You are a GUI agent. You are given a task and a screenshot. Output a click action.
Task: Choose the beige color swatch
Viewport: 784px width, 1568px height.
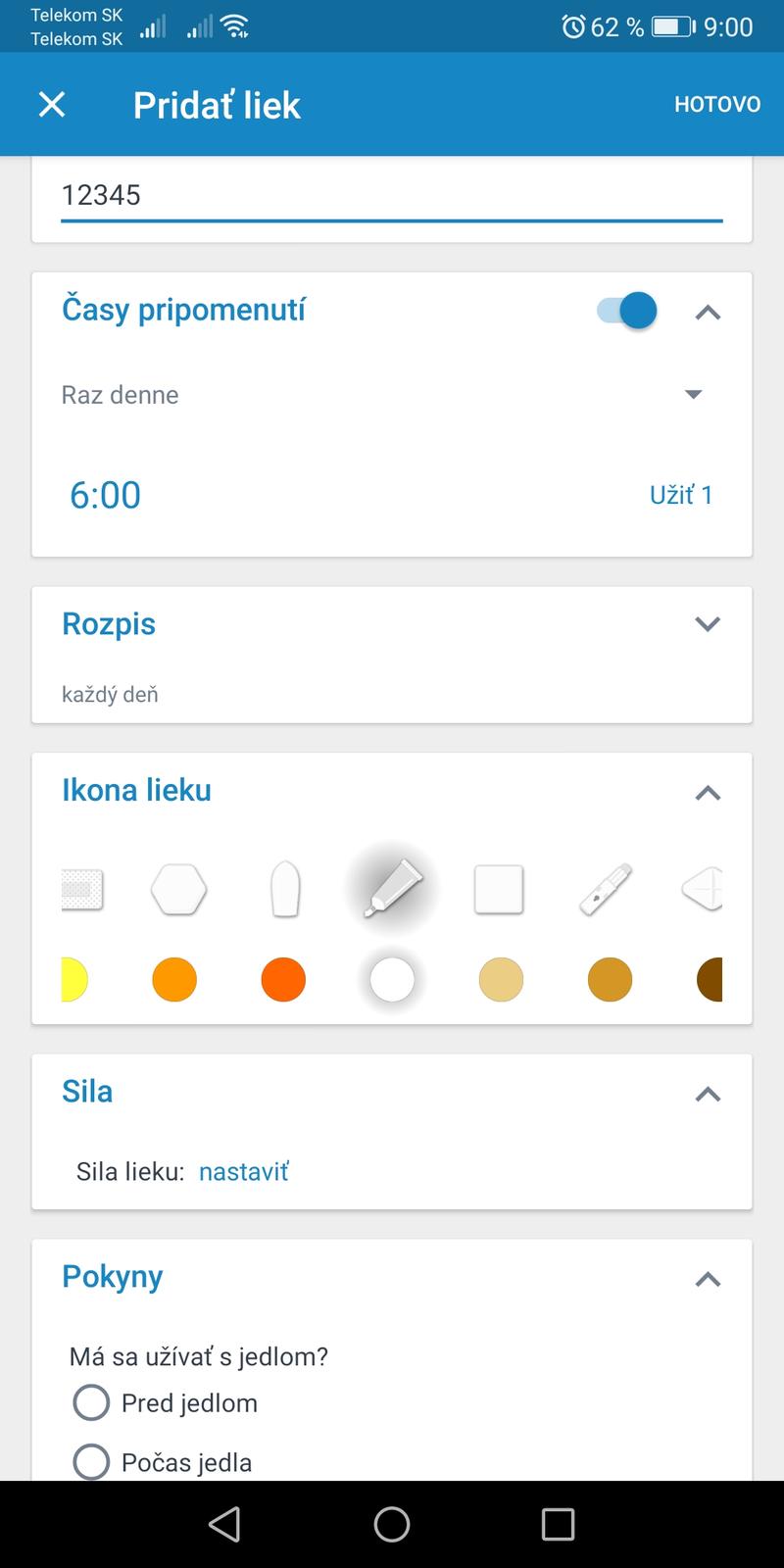pyautogui.click(x=501, y=980)
